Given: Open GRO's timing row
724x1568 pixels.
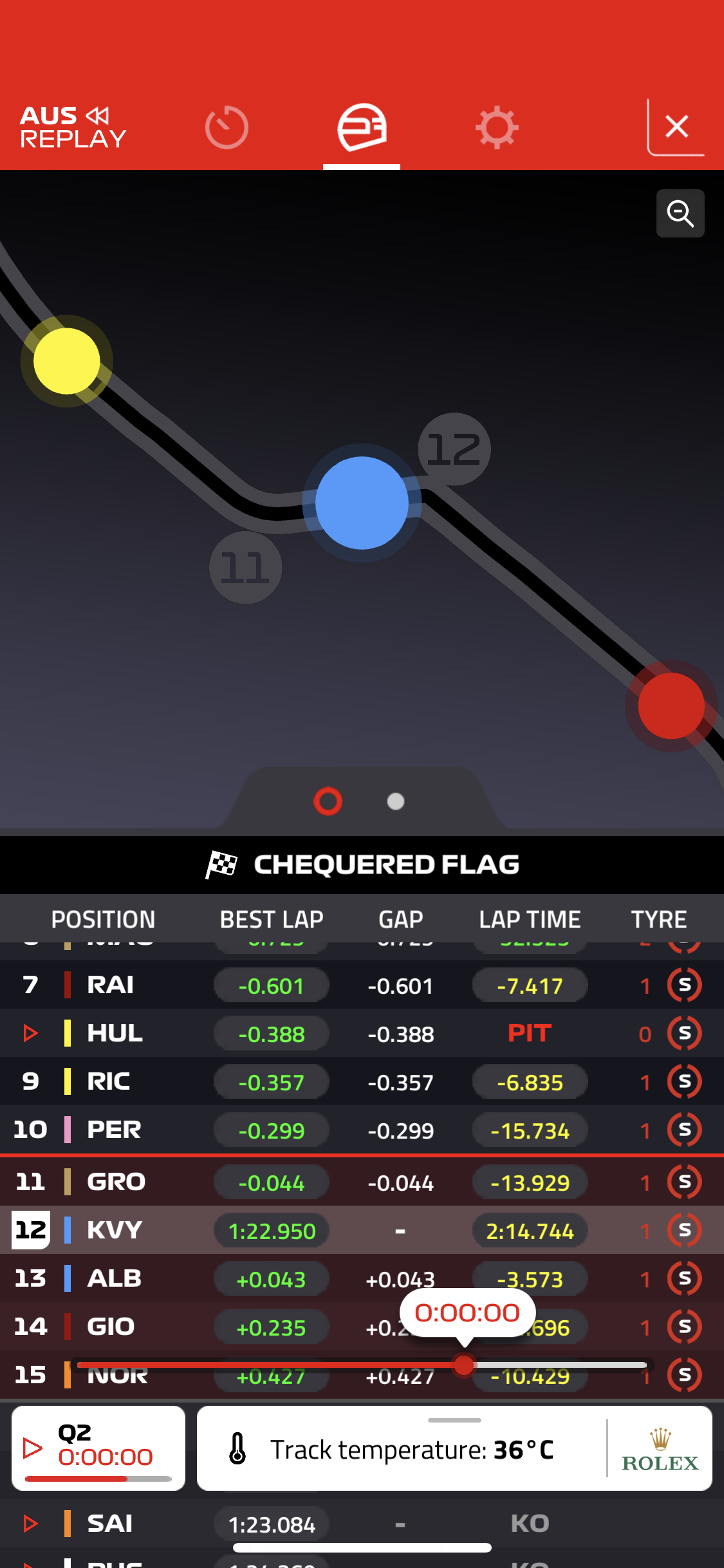Looking at the screenshot, I should point(362,1182).
